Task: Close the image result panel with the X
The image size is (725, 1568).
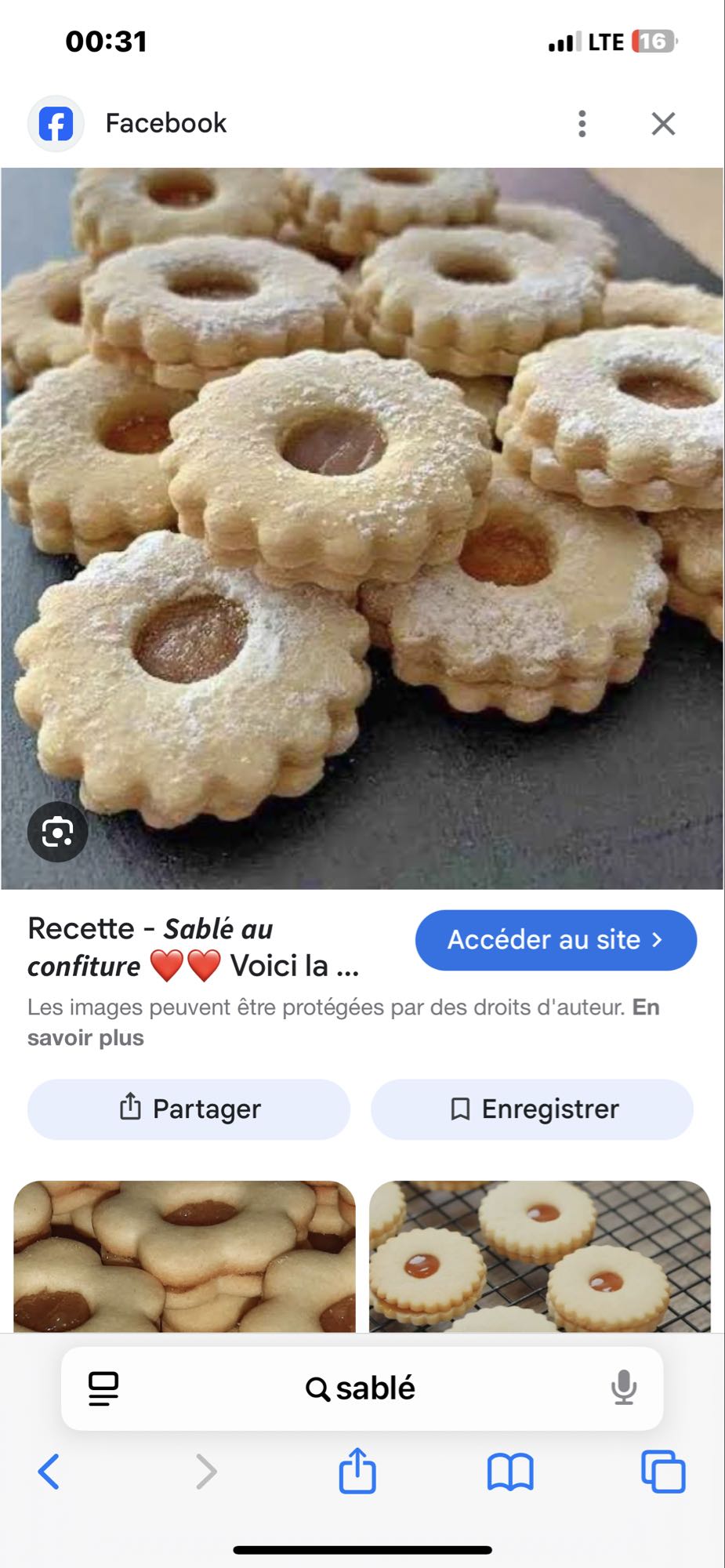Action: click(x=662, y=122)
